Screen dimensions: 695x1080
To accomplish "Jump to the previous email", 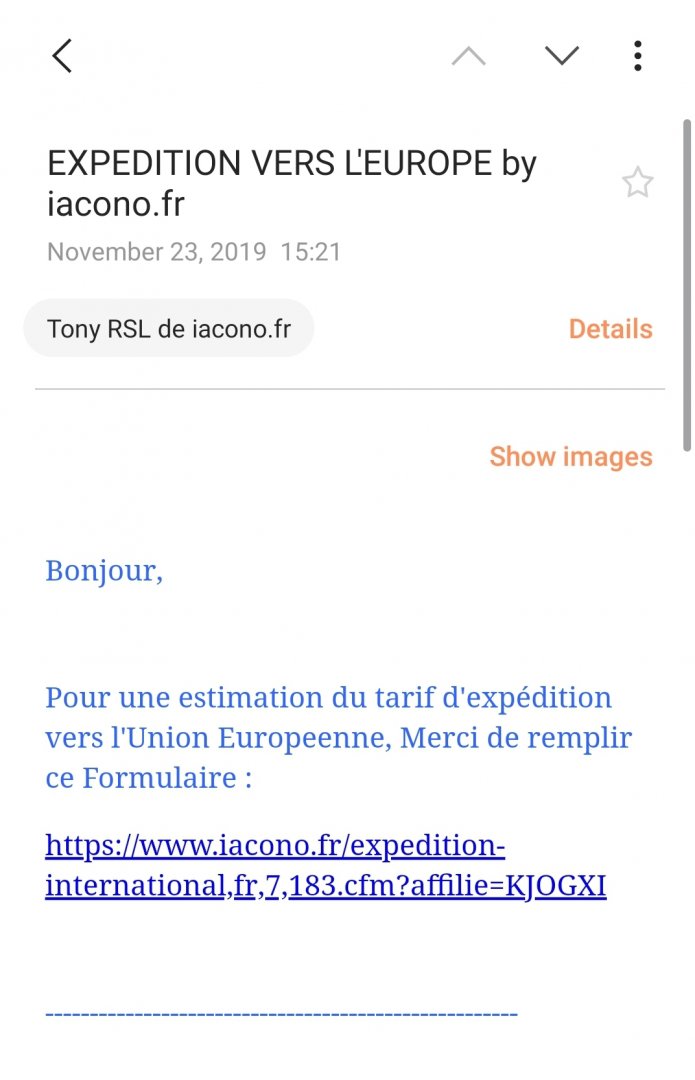I will tap(468, 56).
